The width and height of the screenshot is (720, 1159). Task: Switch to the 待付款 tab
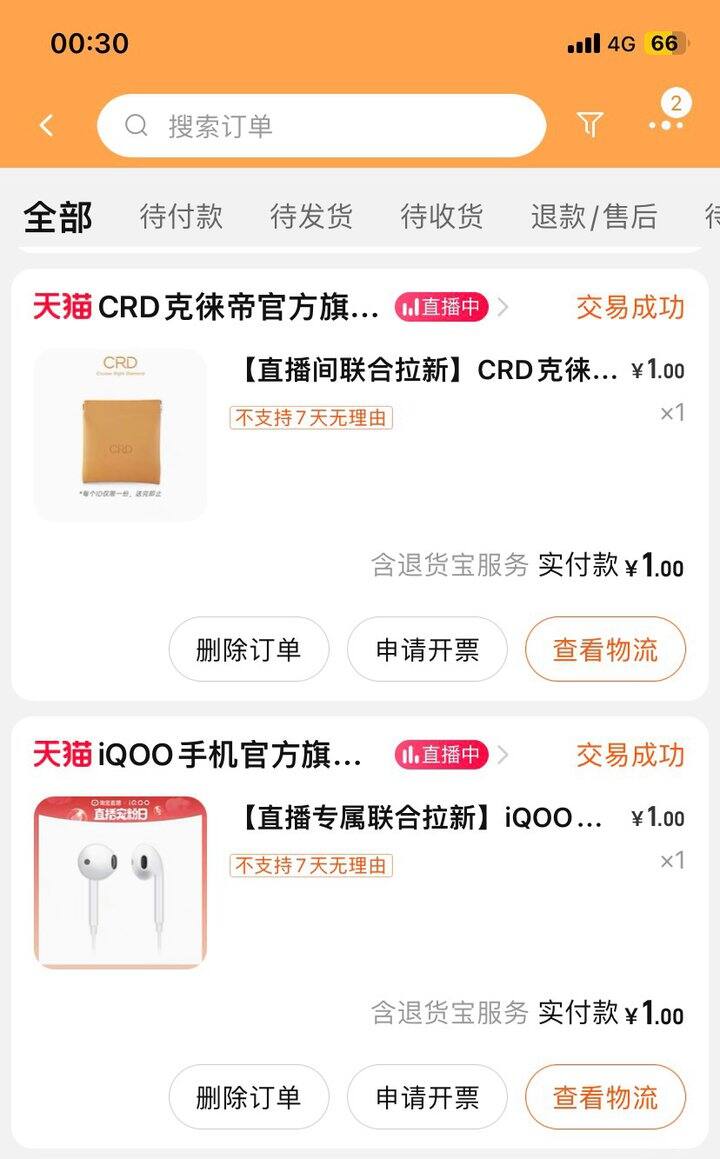click(x=181, y=217)
